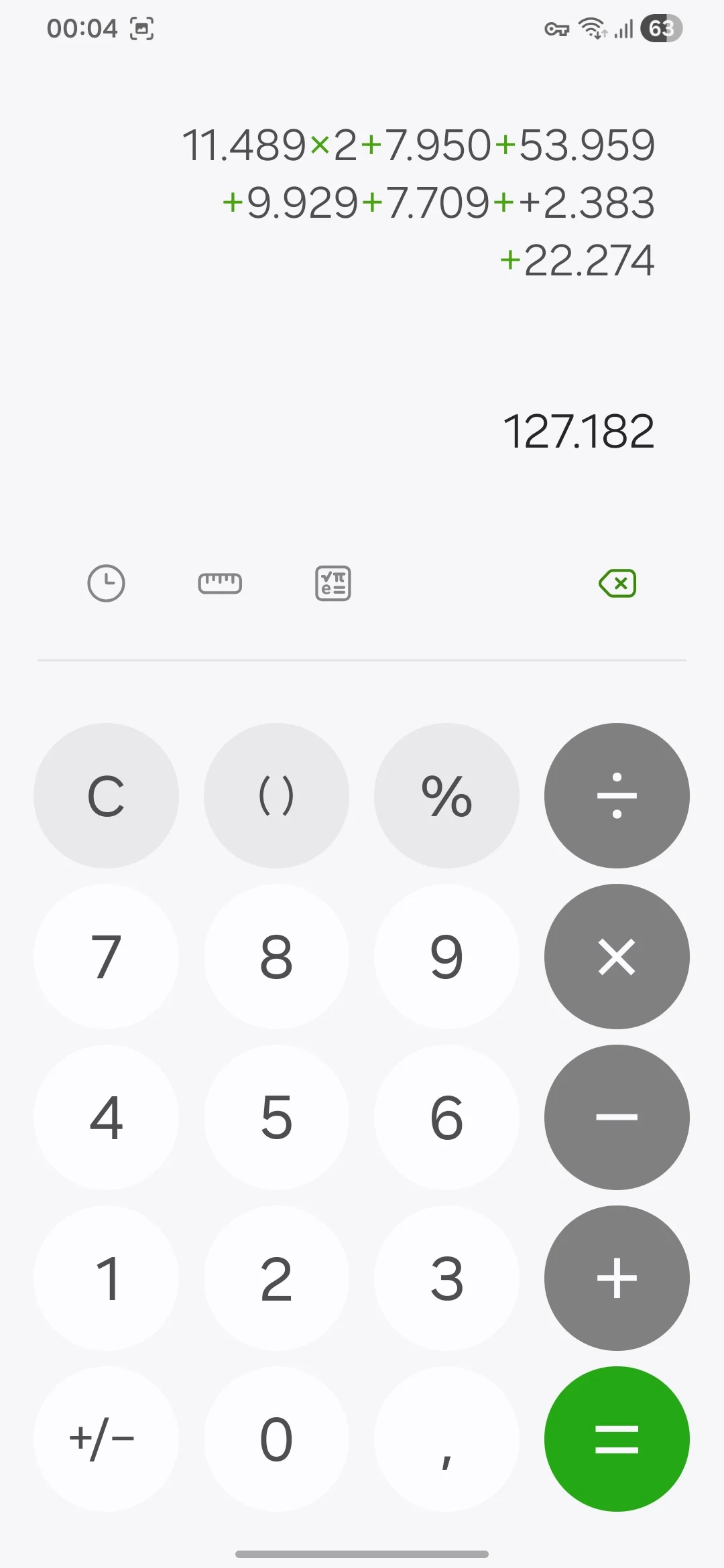Tap the number 9 key
724x1568 pixels.
pos(446,956)
